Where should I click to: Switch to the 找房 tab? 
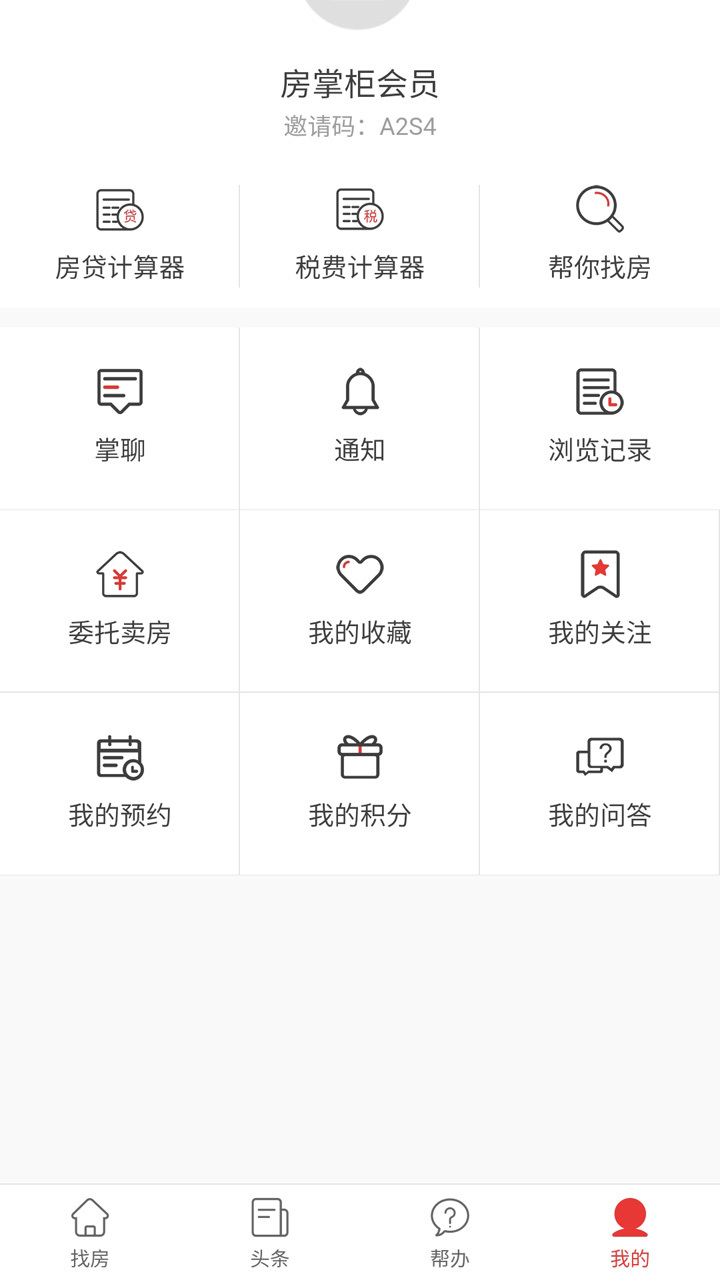point(90,1232)
